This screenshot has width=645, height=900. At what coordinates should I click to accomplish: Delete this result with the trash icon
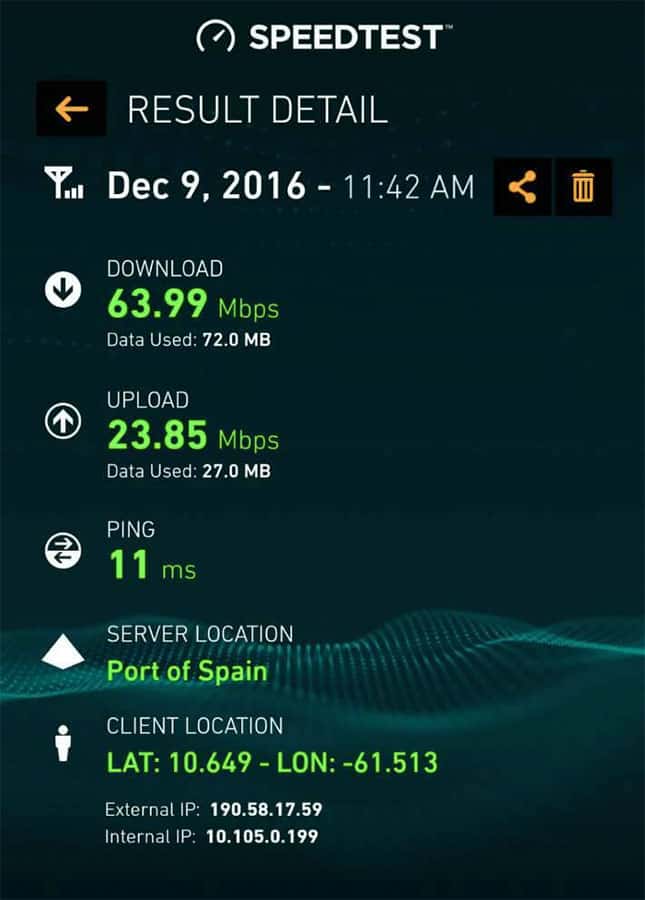pyautogui.click(x=583, y=187)
